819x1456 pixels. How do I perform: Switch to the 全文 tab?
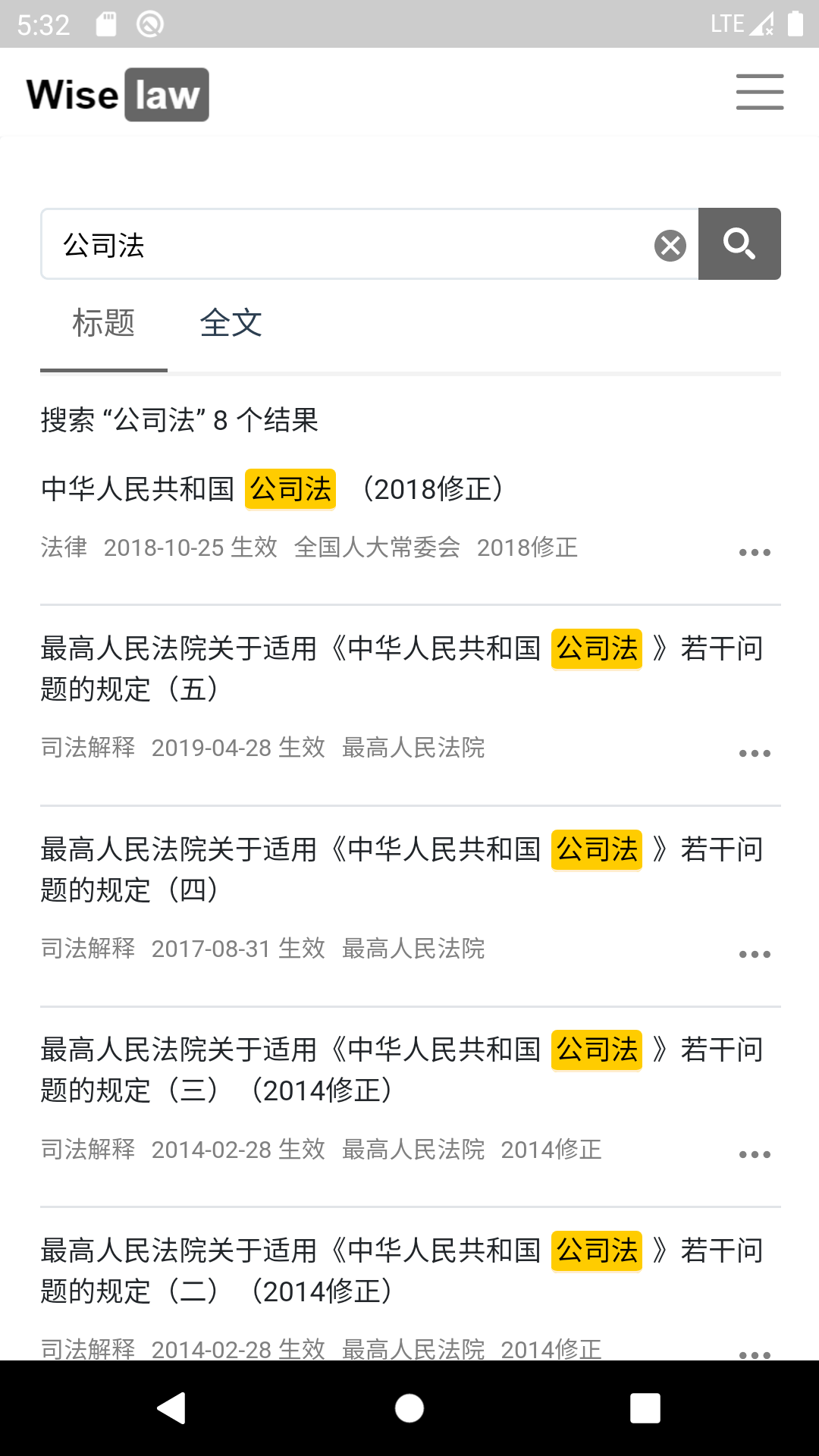pyautogui.click(x=231, y=324)
